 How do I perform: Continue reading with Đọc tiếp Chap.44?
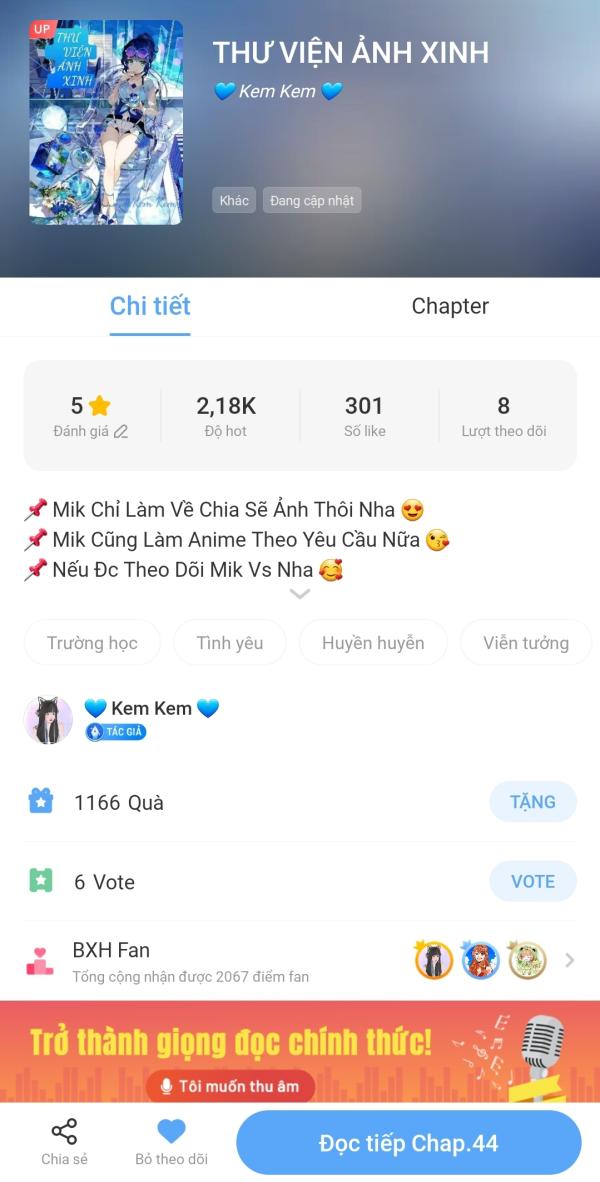pos(408,1143)
